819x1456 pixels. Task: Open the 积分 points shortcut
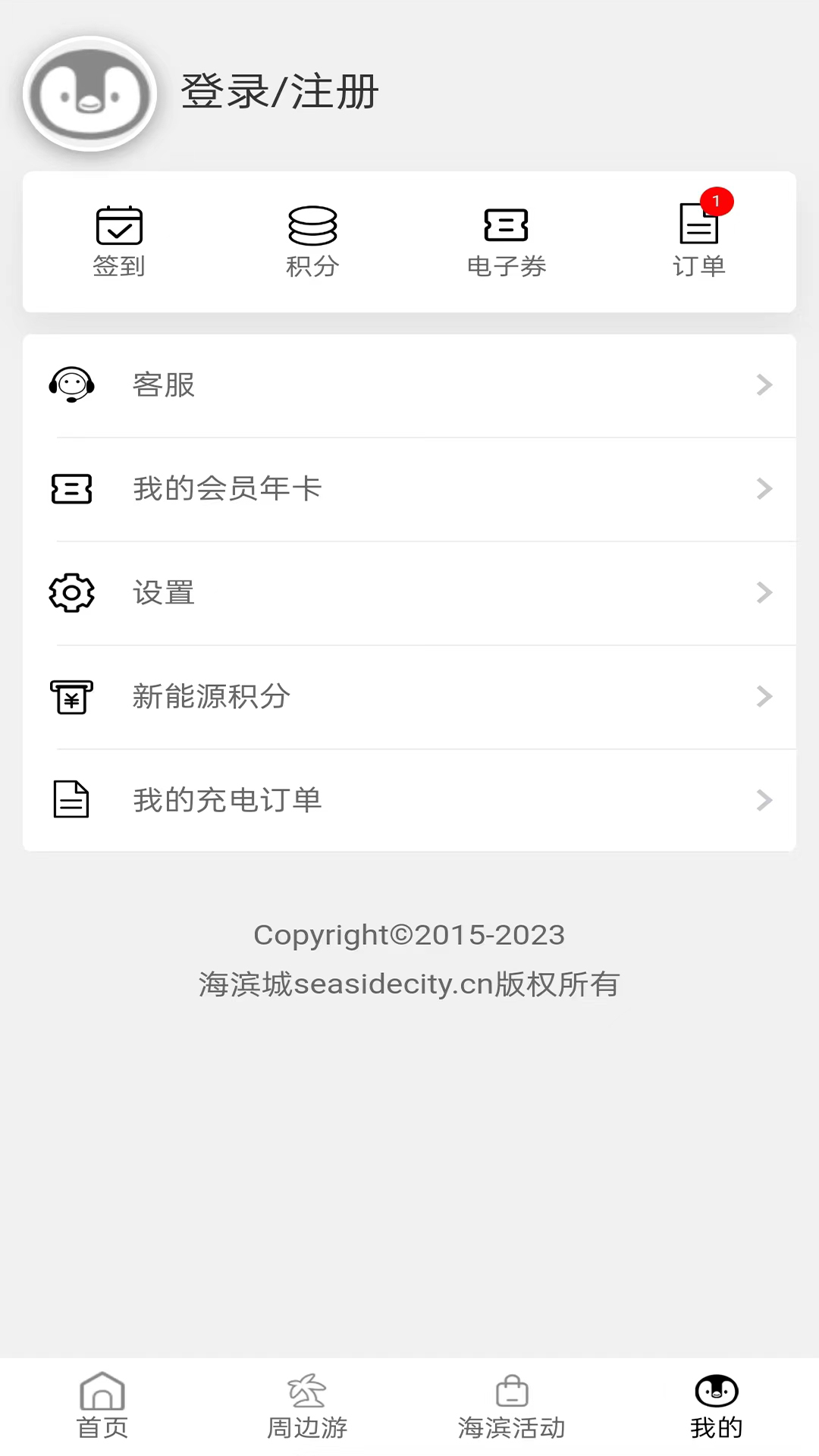pyautogui.click(x=312, y=242)
